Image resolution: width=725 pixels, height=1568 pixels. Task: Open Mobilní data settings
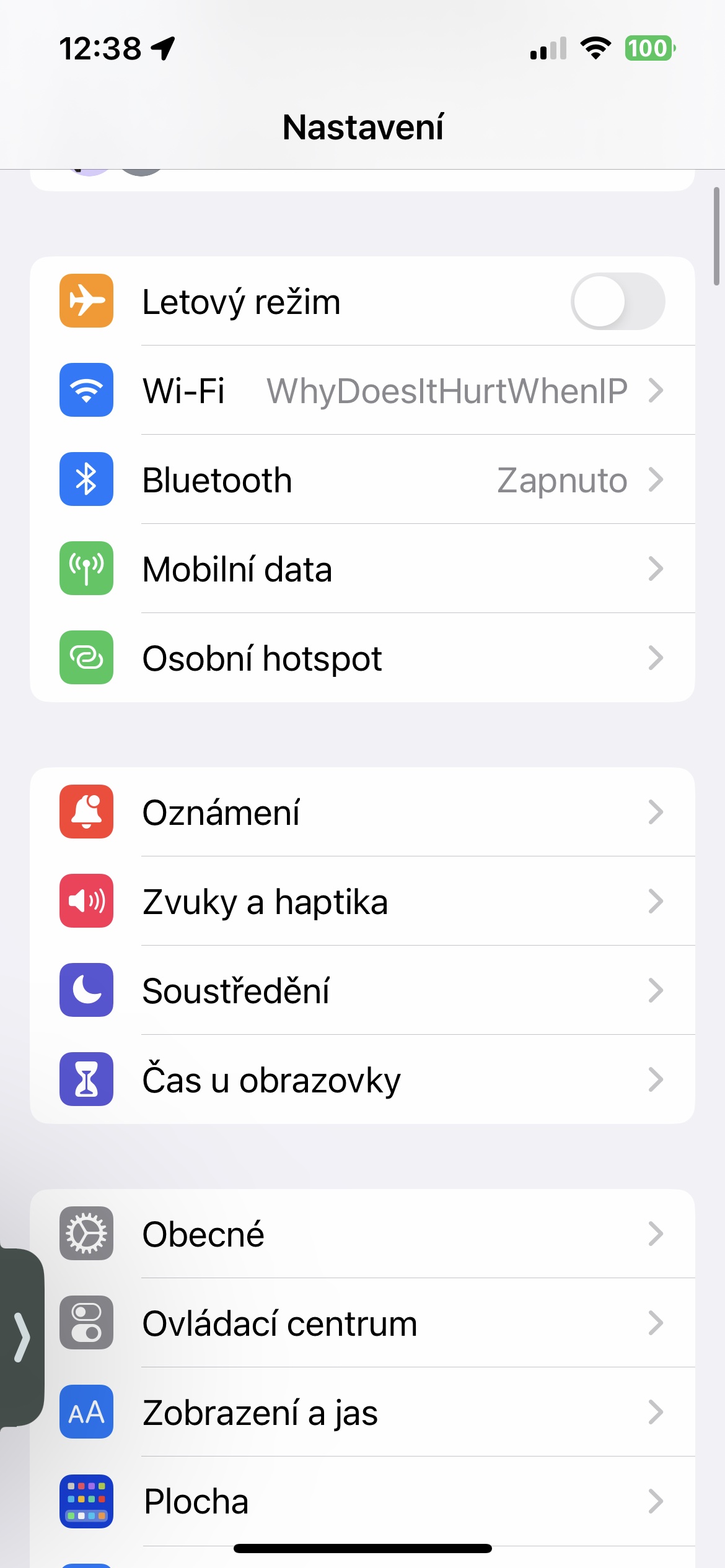[x=362, y=569]
